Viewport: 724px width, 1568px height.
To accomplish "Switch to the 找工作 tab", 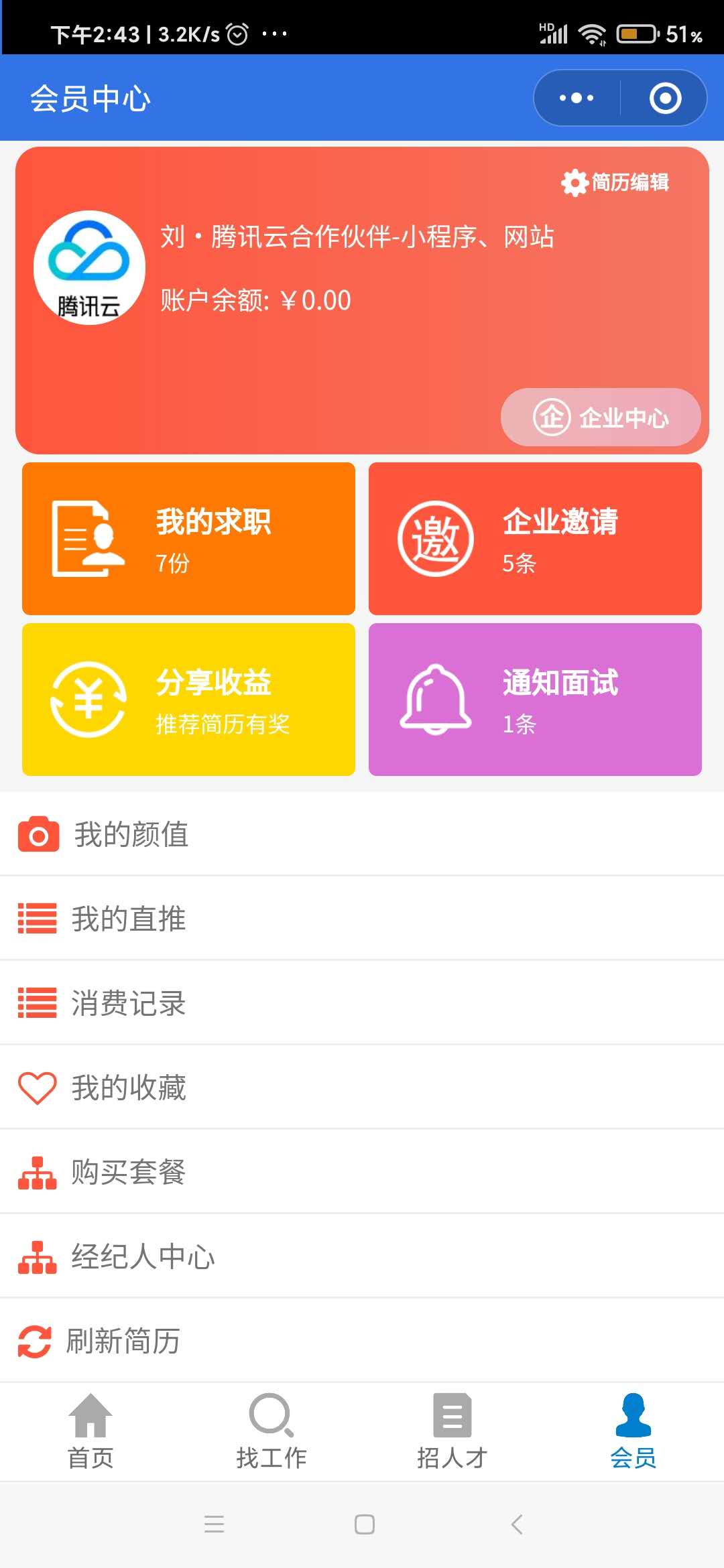I will pyautogui.click(x=271, y=1431).
